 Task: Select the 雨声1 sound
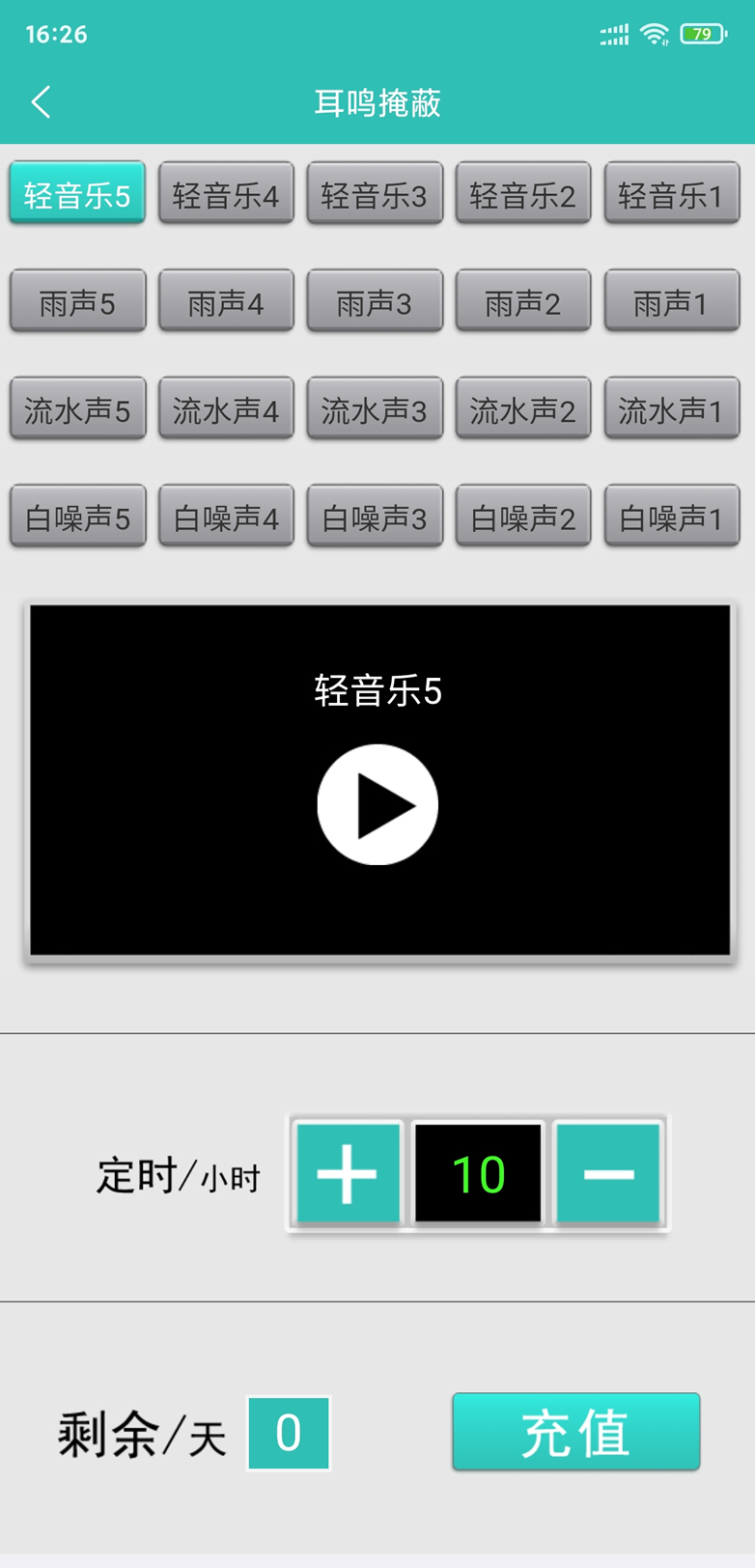[671, 302]
